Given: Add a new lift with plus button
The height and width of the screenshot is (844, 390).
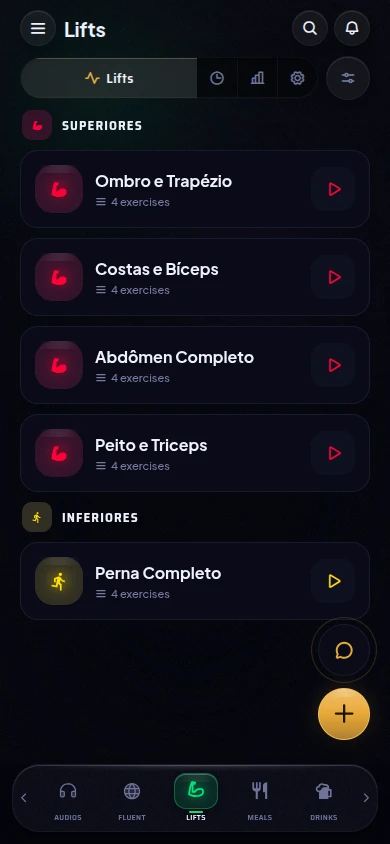Looking at the screenshot, I should click(344, 714).
